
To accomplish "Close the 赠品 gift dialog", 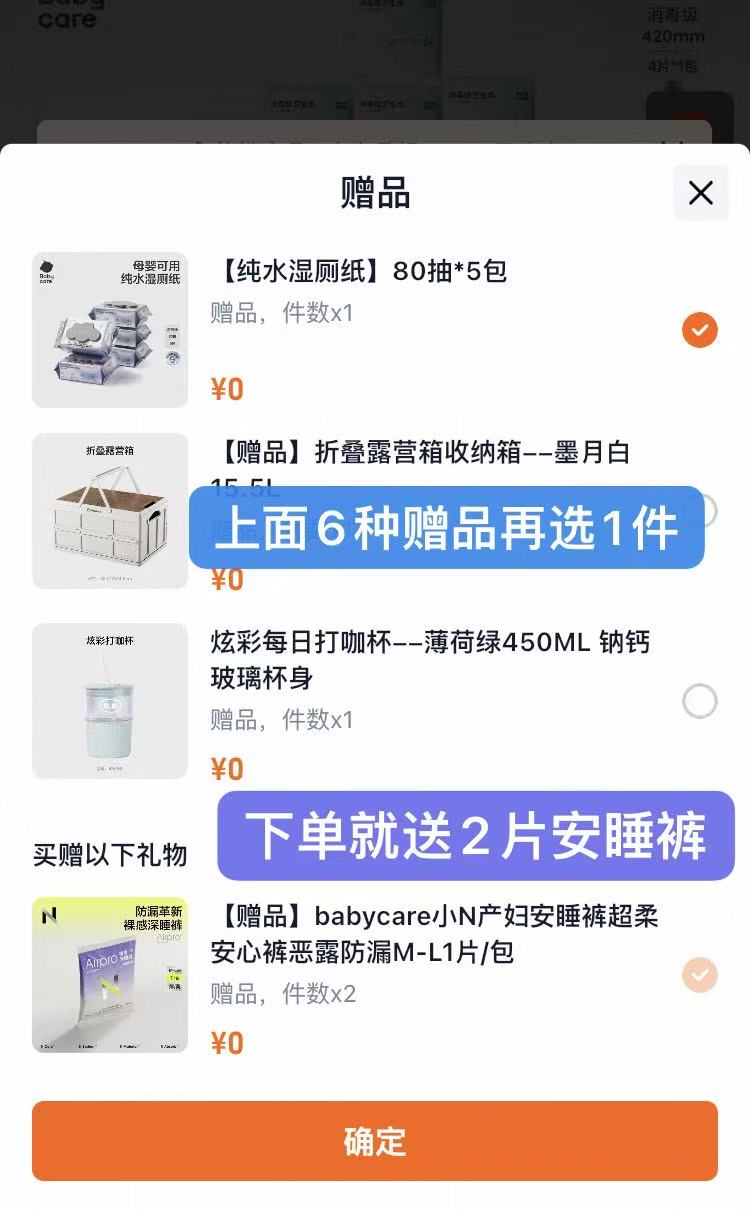I will (x=701, y=193).
